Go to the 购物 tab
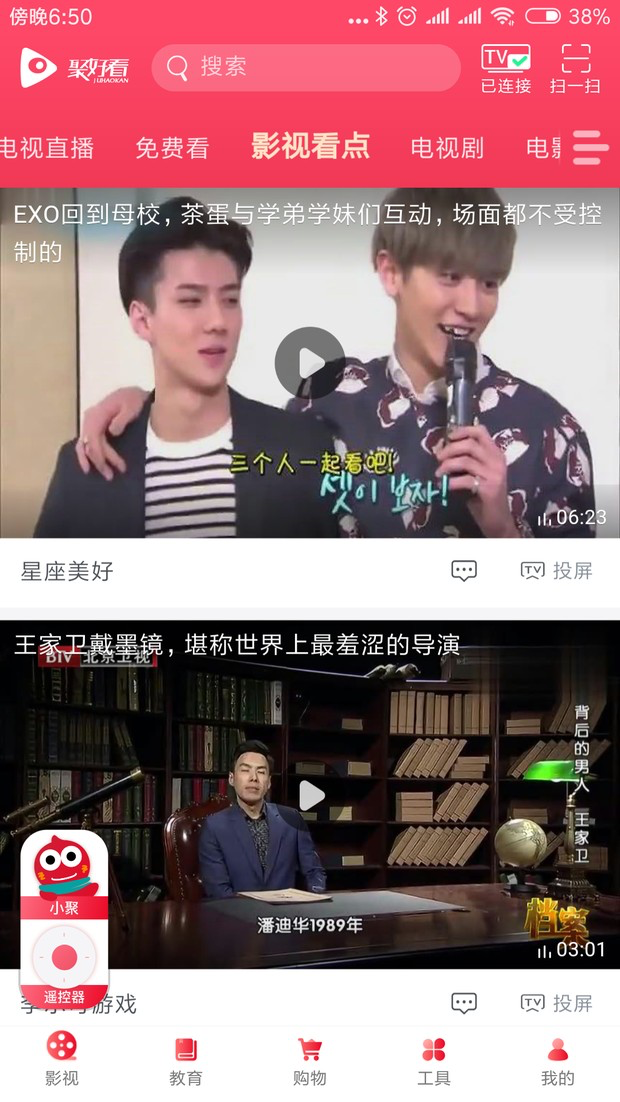 pos(310,1060)
